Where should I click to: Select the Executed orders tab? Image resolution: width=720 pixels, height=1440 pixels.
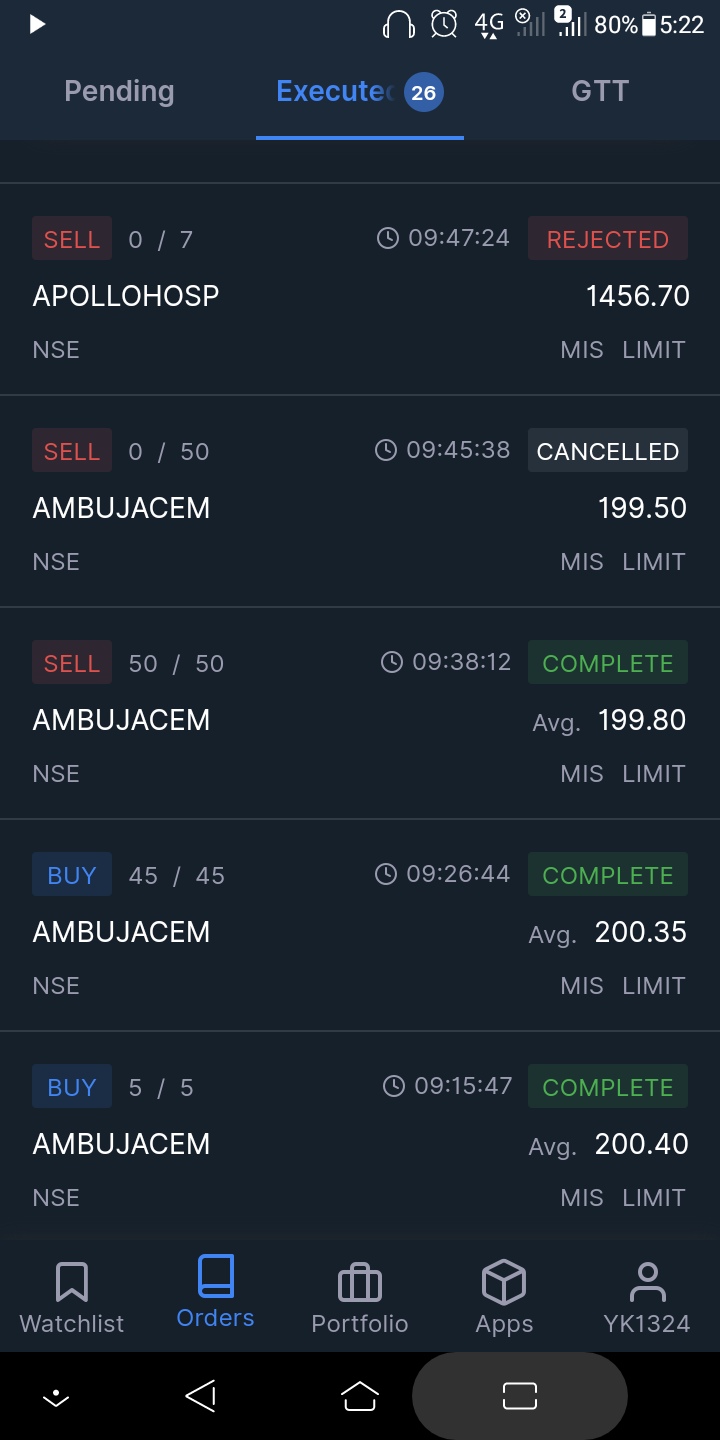(358, 92)
